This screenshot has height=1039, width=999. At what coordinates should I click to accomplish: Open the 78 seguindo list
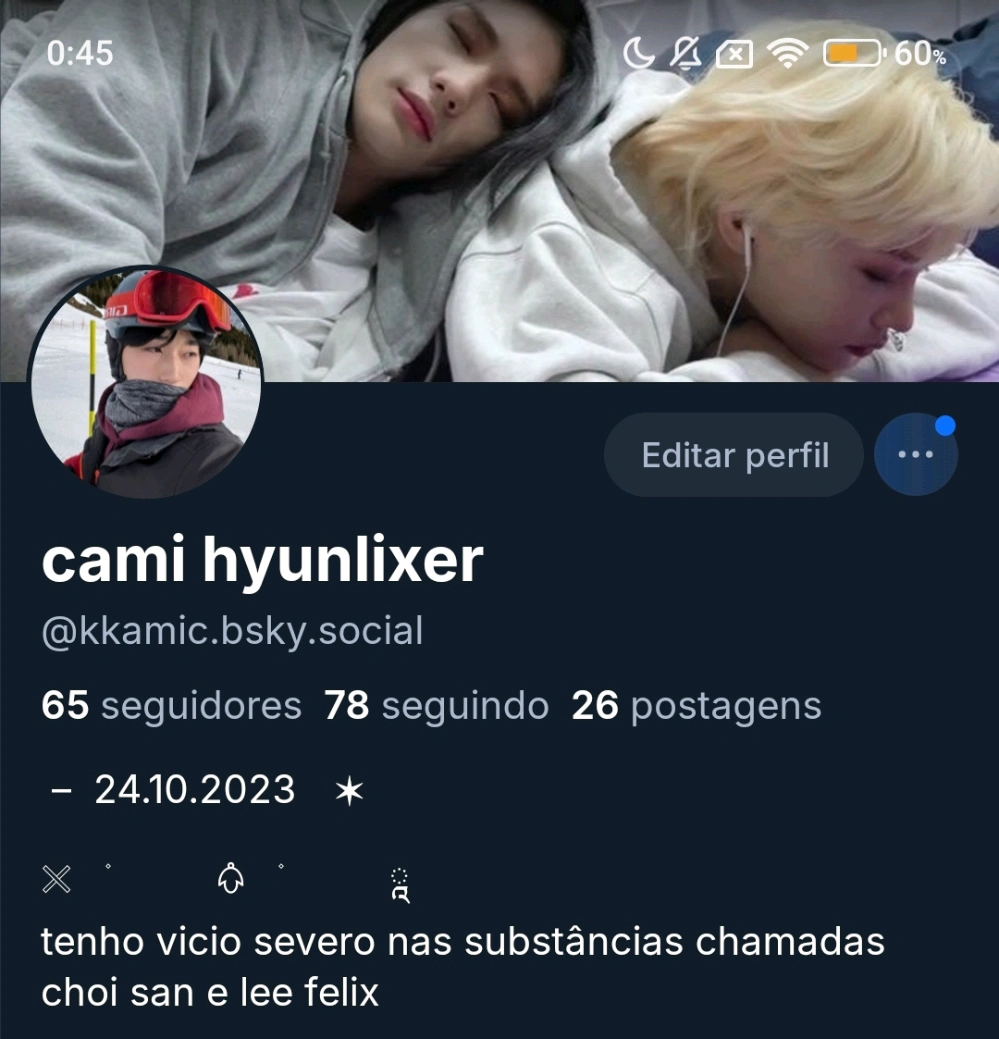436,706
